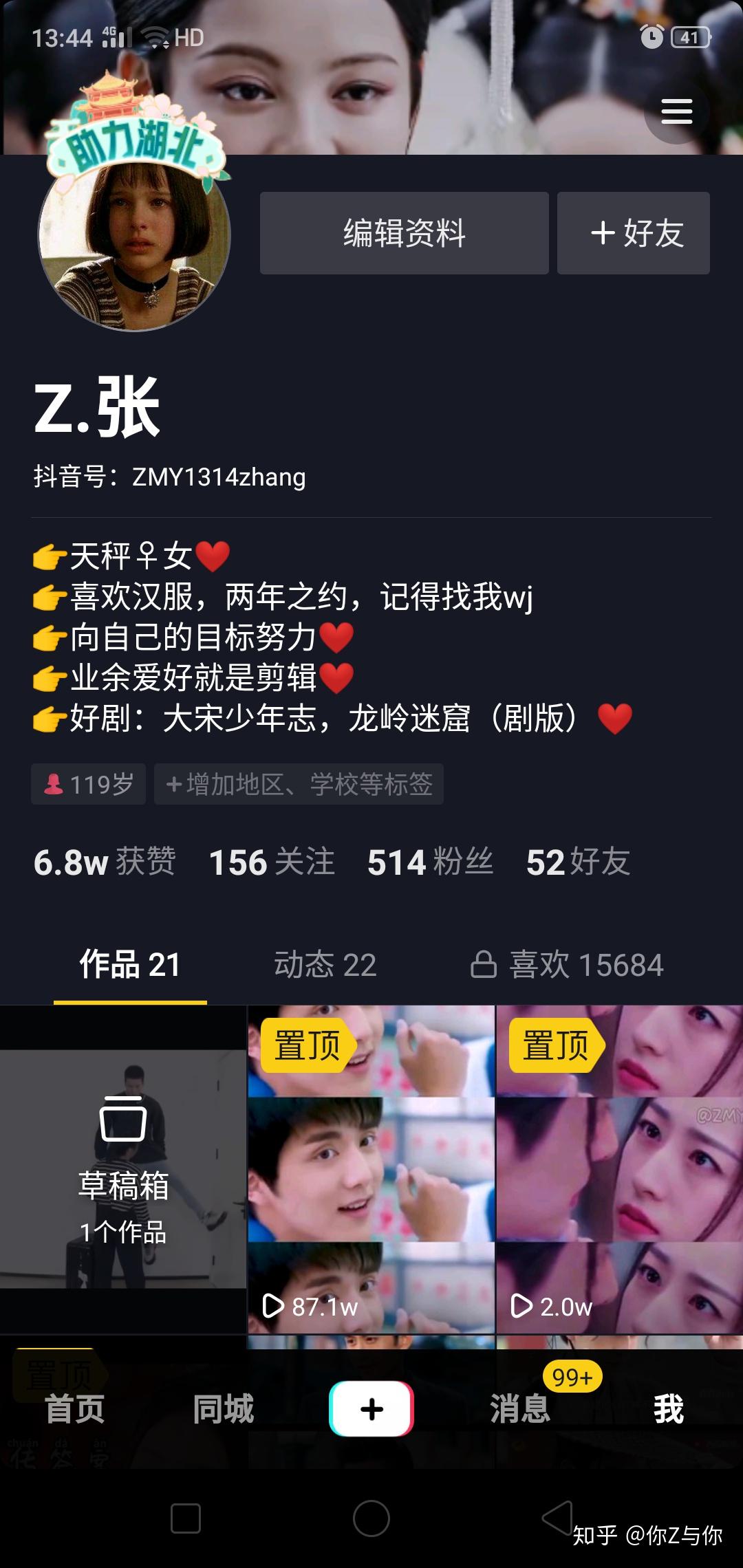Image resolution: width=743 pixels, height=1568 pixels.
Task: Select the 作品 21 tab
Action: click(130, 964)
